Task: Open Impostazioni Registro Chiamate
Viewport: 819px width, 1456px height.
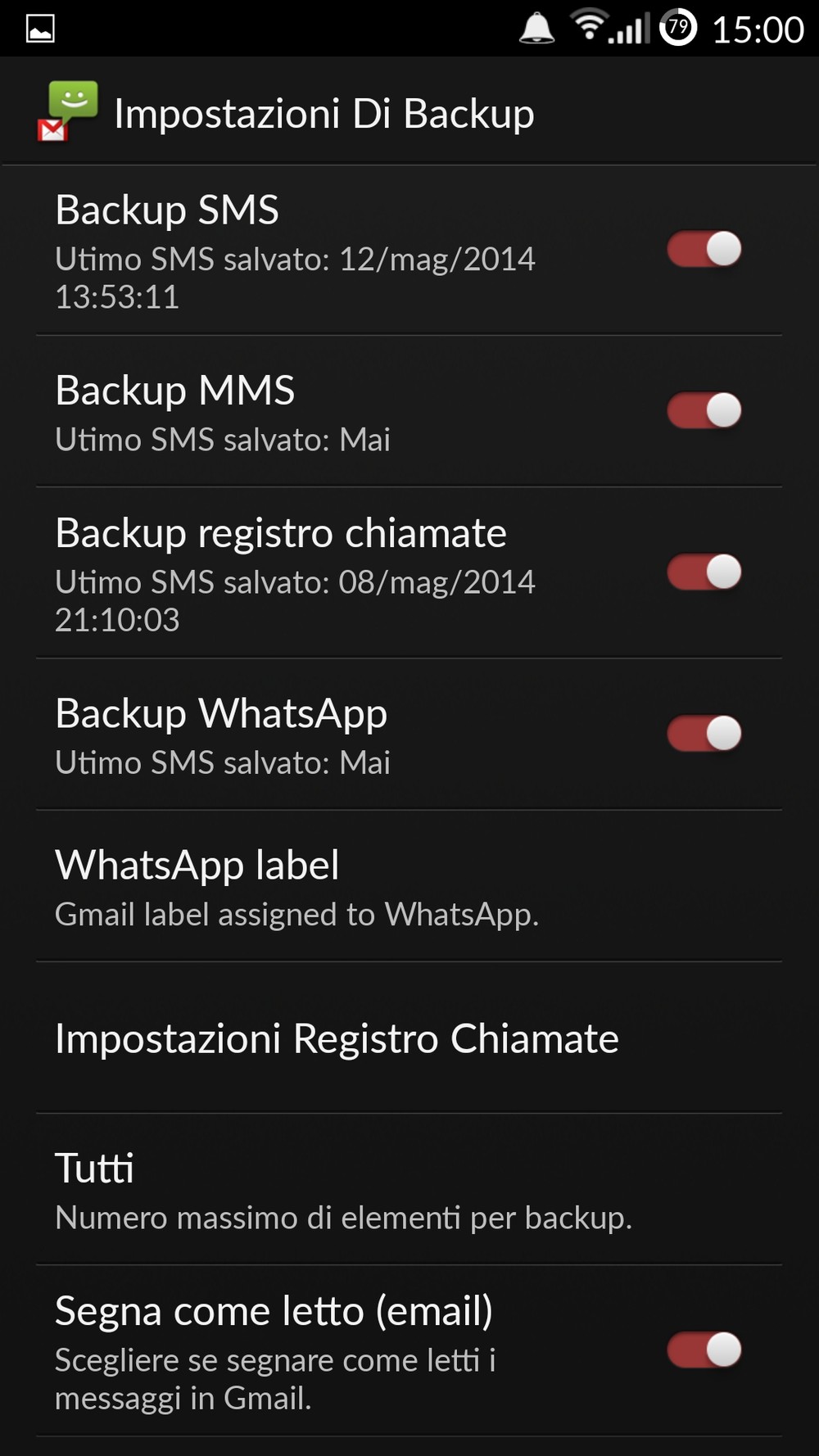Action: coord(409,1038)
